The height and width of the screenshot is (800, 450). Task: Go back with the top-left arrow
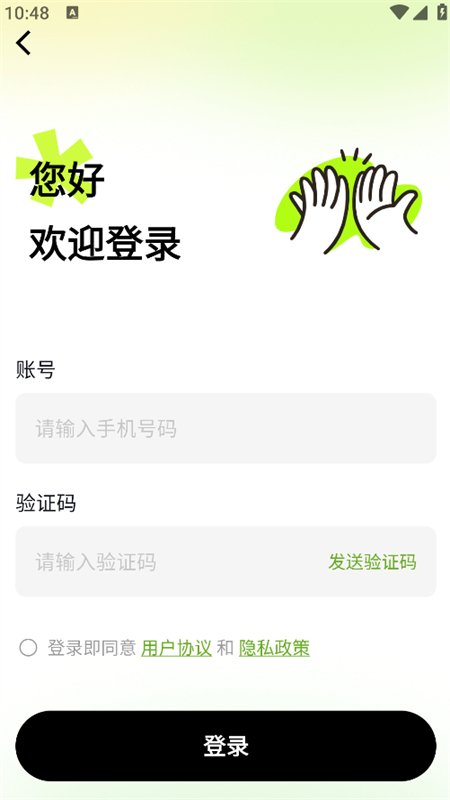[x=23, y=42]
